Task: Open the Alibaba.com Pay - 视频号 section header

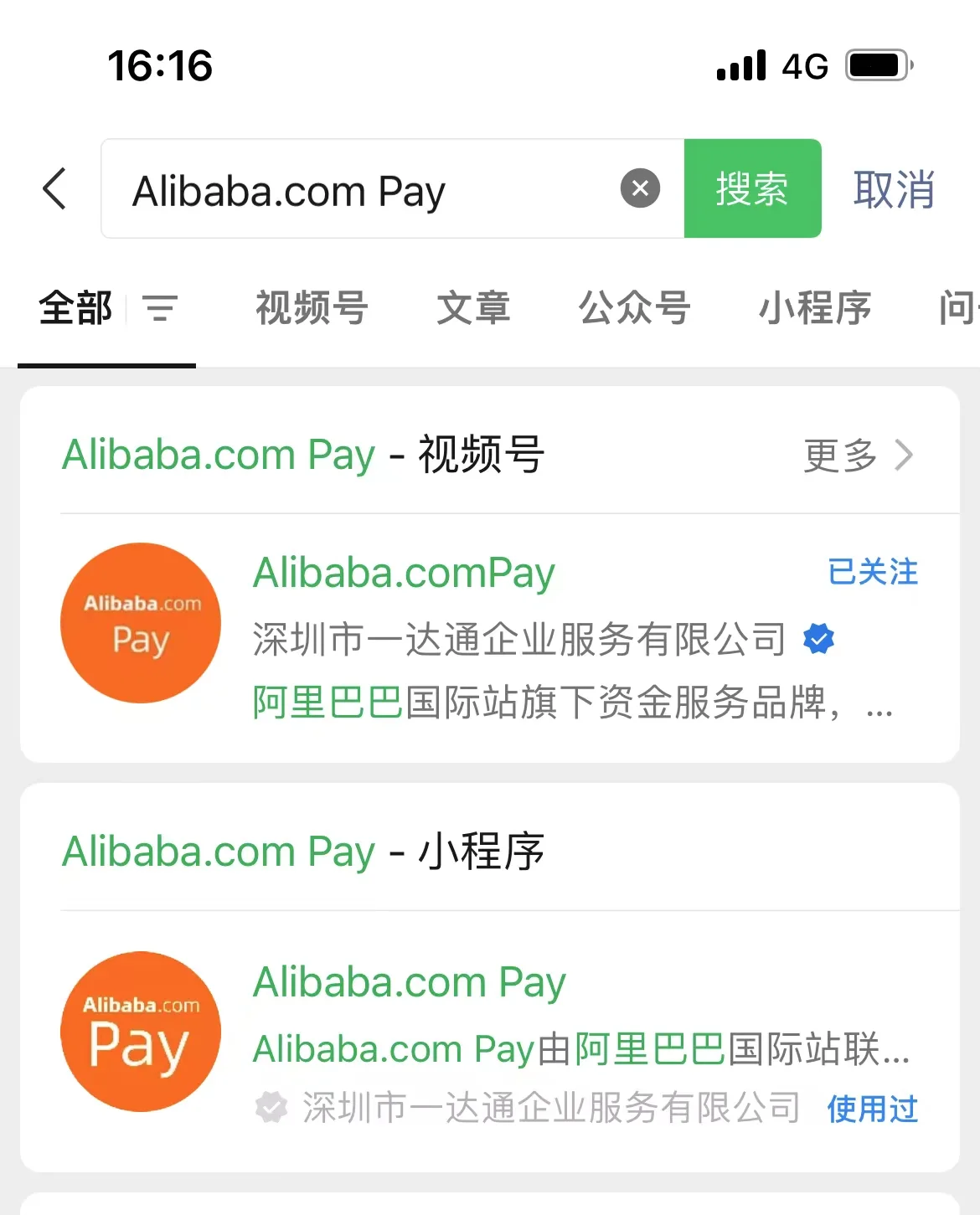Action: point(302,455)
